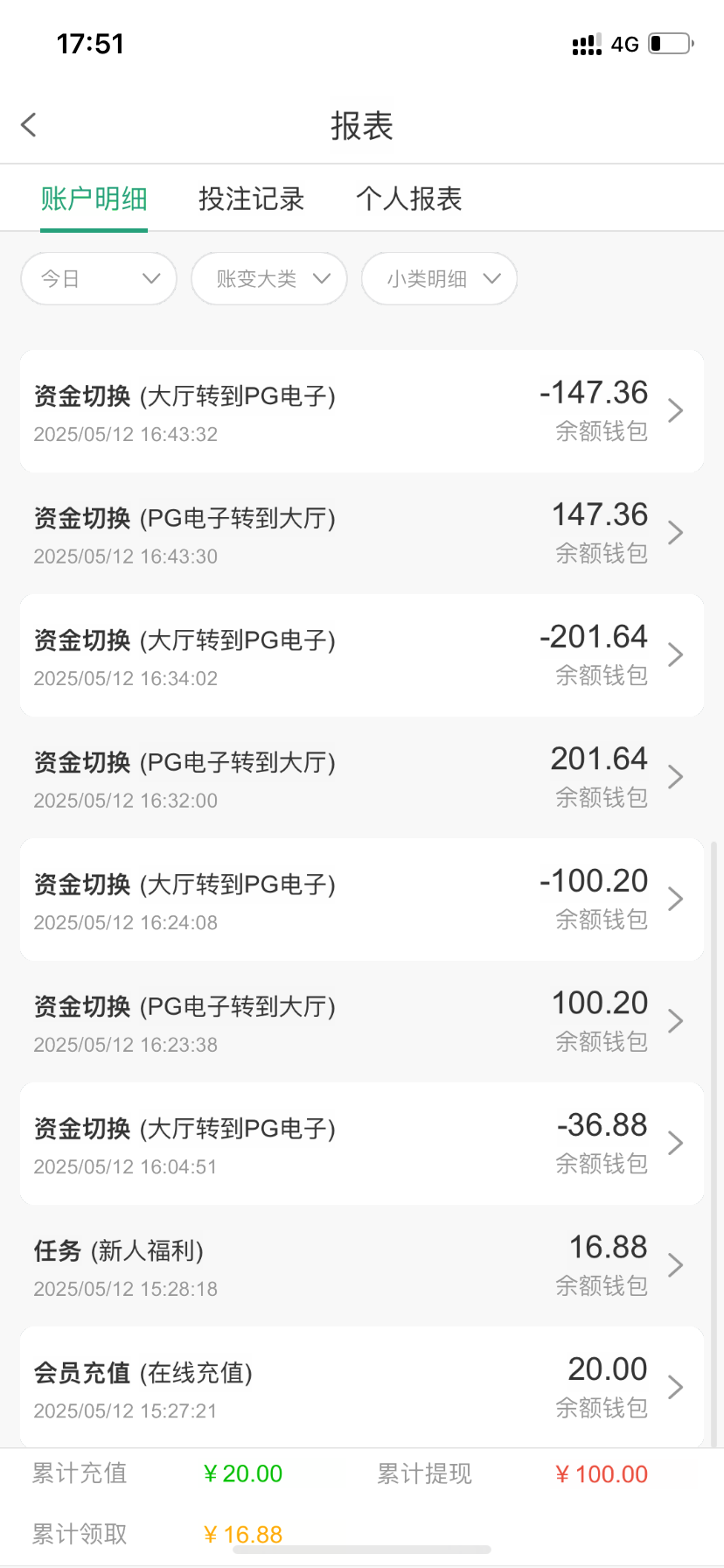Open the 会员充值 (在线充值) 20.00 record
Image resolution: width=724 pixels, height=1568 pixels.
click(x=361, y=1388)
